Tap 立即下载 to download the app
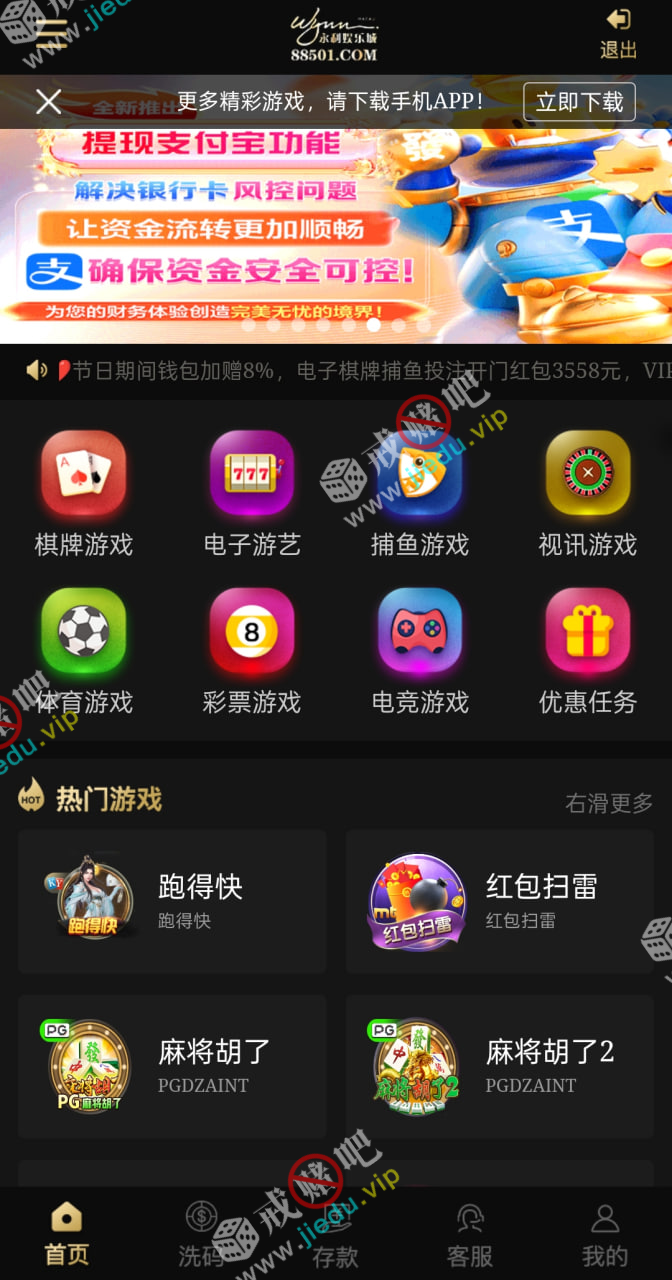 [579, 102]
